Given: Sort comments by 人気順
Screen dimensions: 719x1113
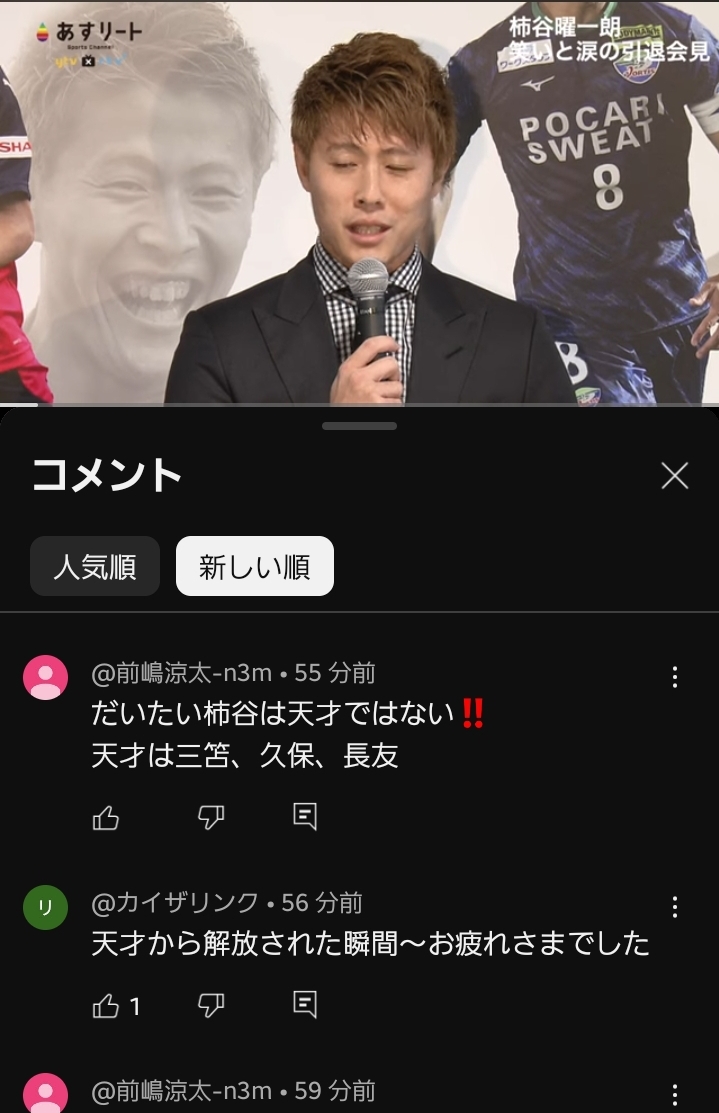Looking at the screenshot, I should click(95, 567).
